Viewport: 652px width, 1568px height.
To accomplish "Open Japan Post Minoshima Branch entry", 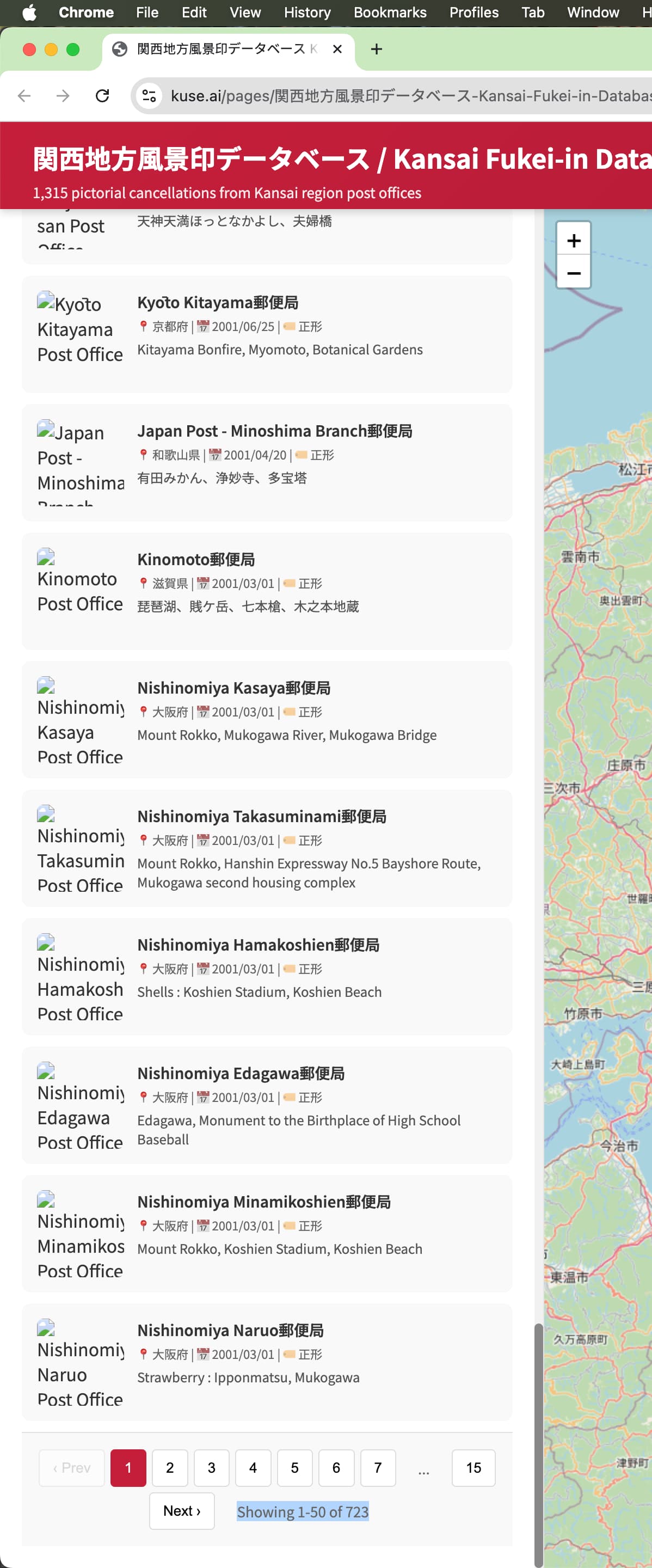I will point(274,431).
